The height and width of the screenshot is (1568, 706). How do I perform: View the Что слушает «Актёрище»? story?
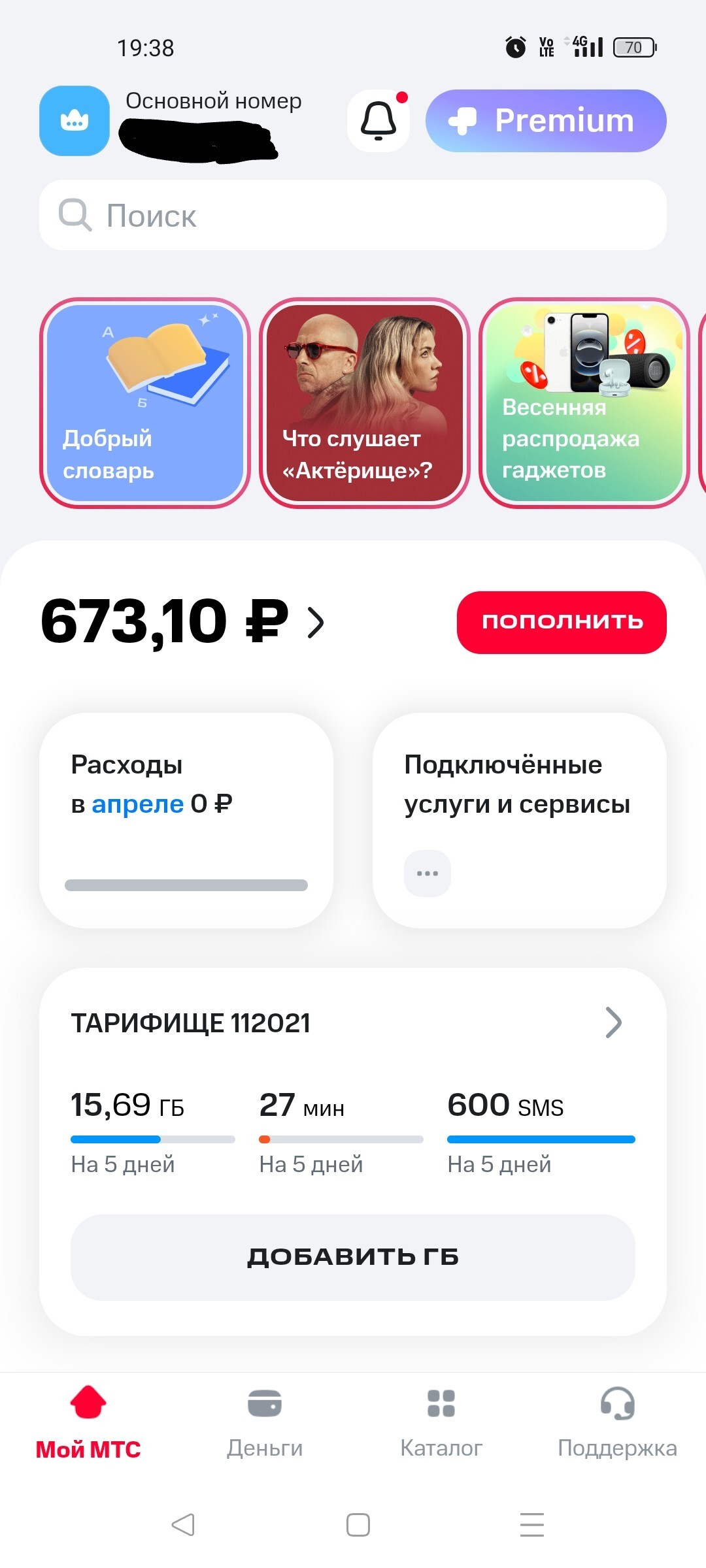(365, 403)
